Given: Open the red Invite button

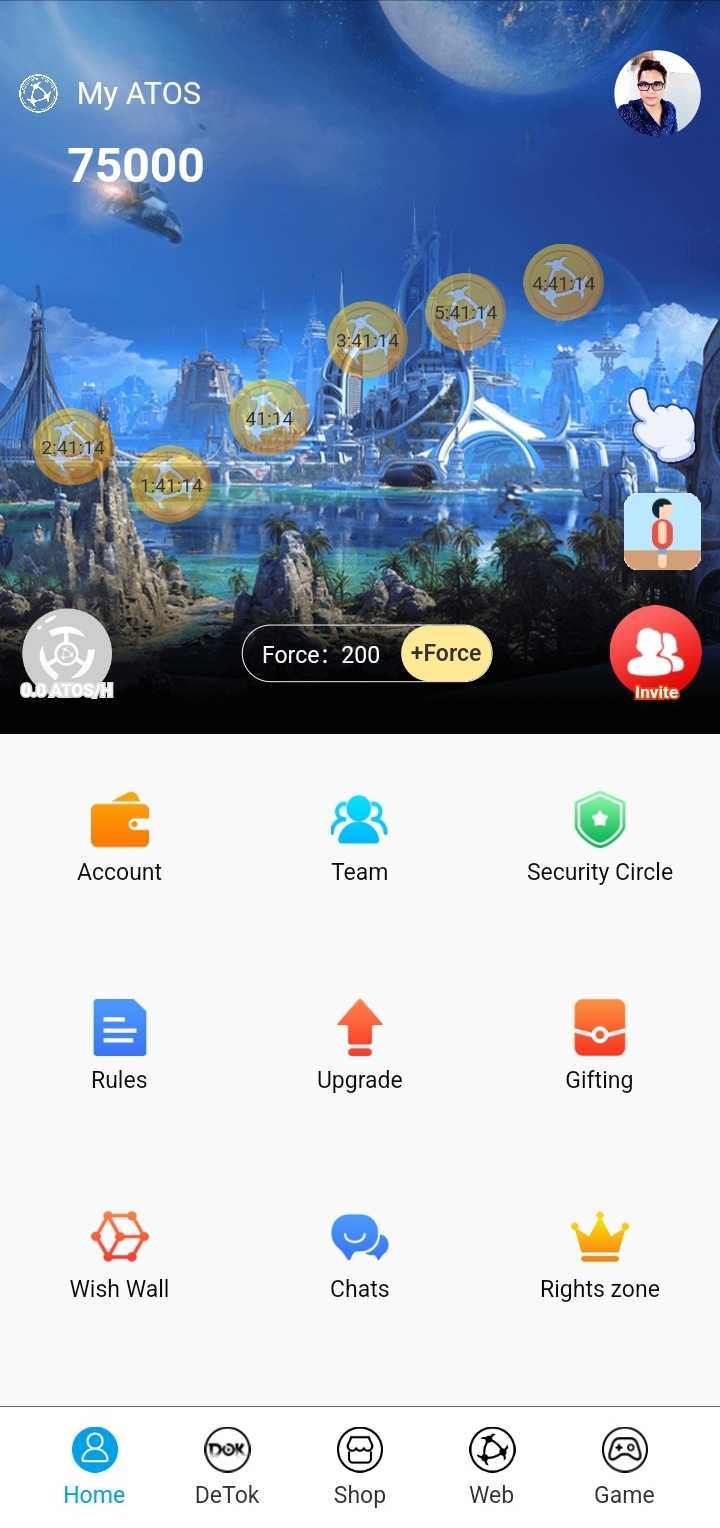Looking at the screenshot, I should click(x=655, y=654).
